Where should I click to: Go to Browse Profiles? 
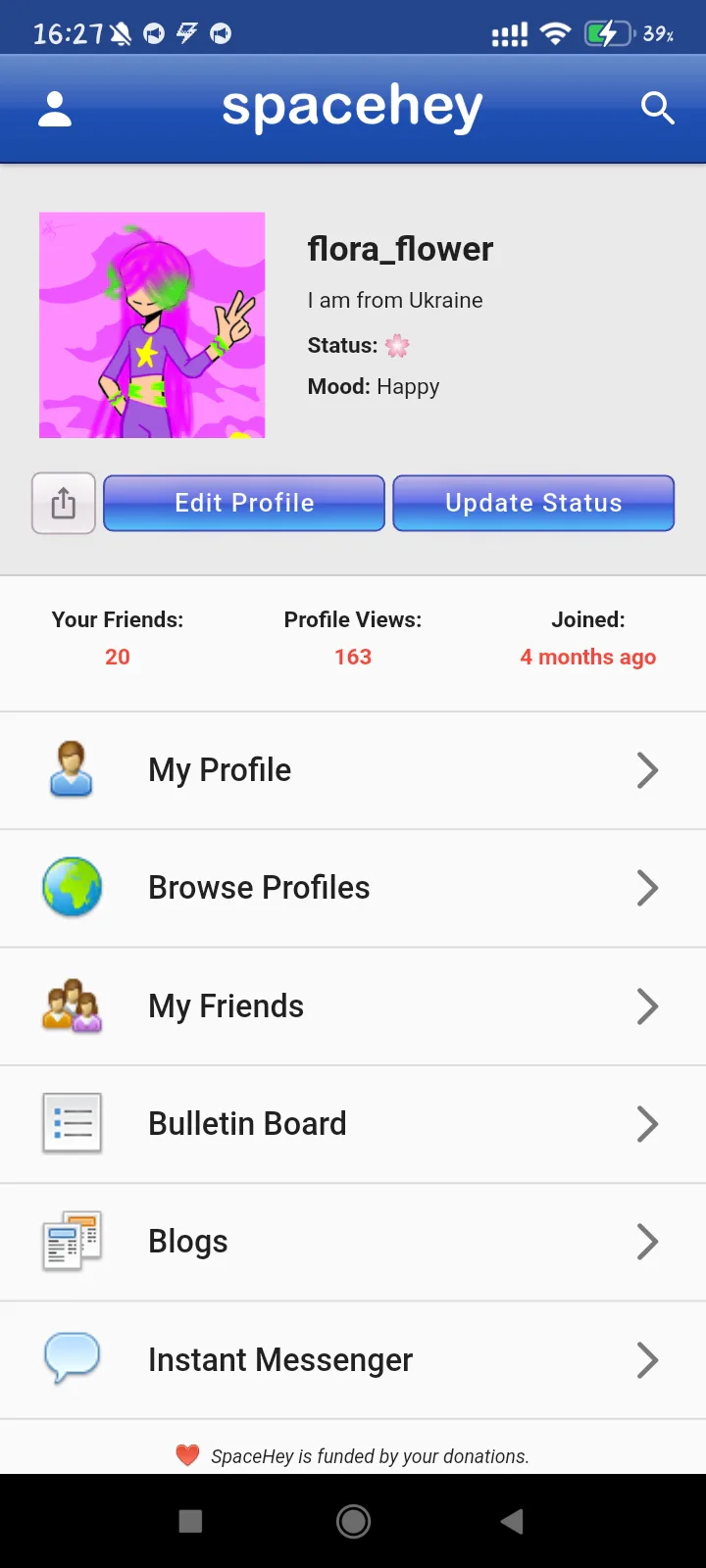(353, 888)
